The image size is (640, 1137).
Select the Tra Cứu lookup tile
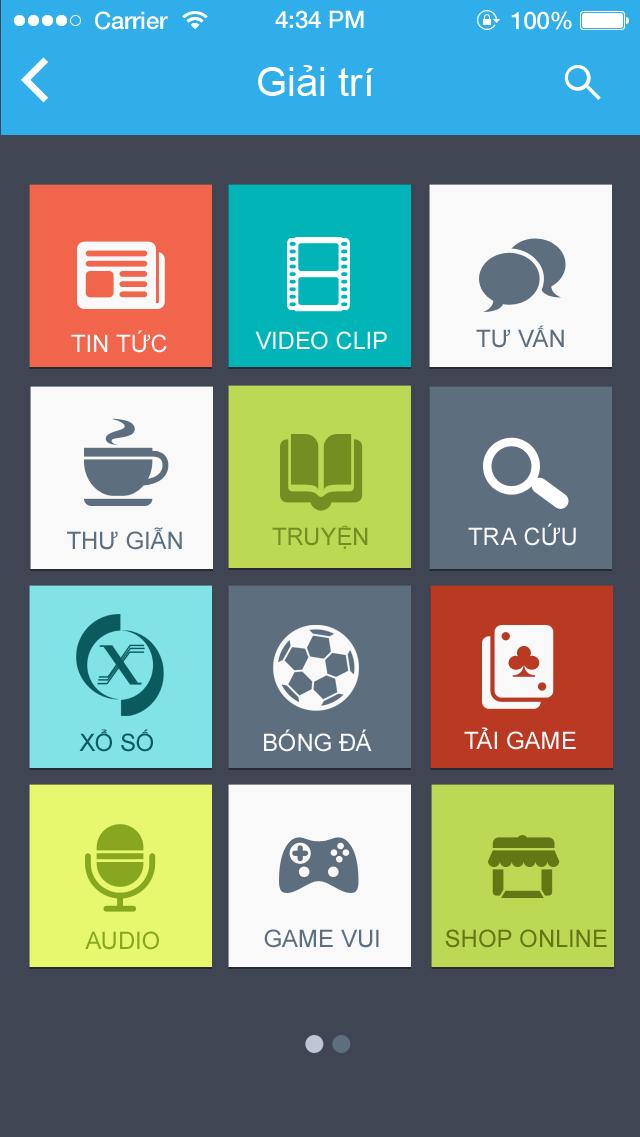(x=520, y=477)
